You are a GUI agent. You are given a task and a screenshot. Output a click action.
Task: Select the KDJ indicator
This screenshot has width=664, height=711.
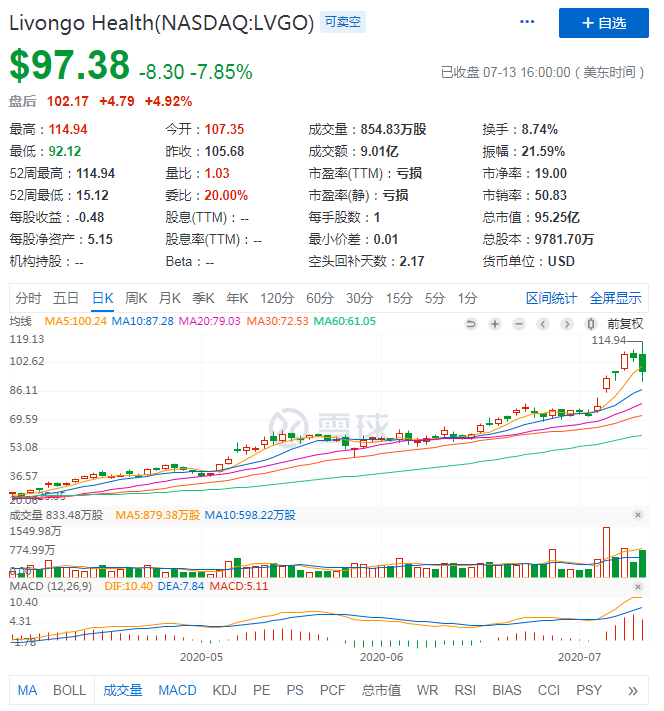point(225,690)
